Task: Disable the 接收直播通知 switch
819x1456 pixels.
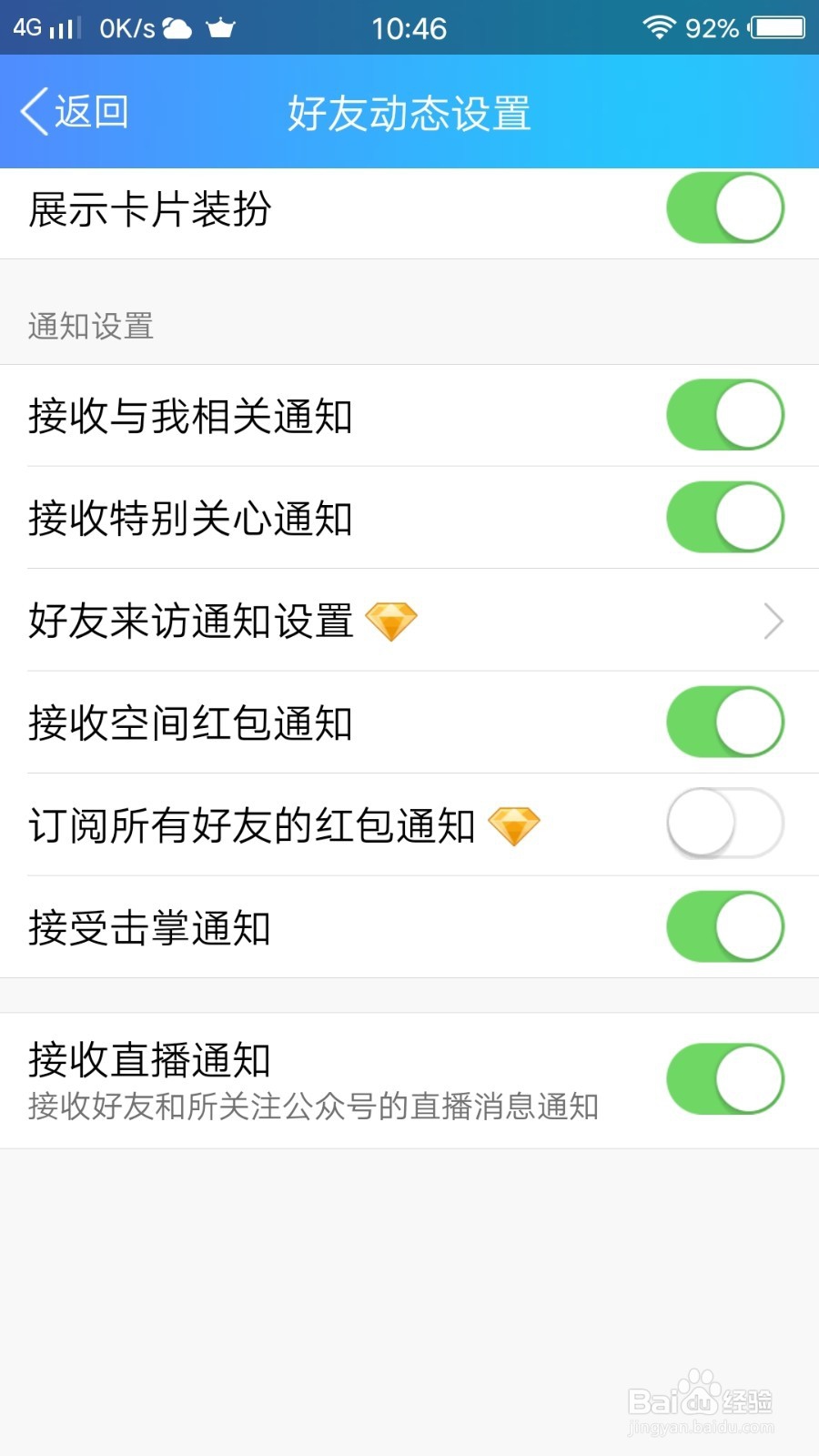Action: [724, 1079]
